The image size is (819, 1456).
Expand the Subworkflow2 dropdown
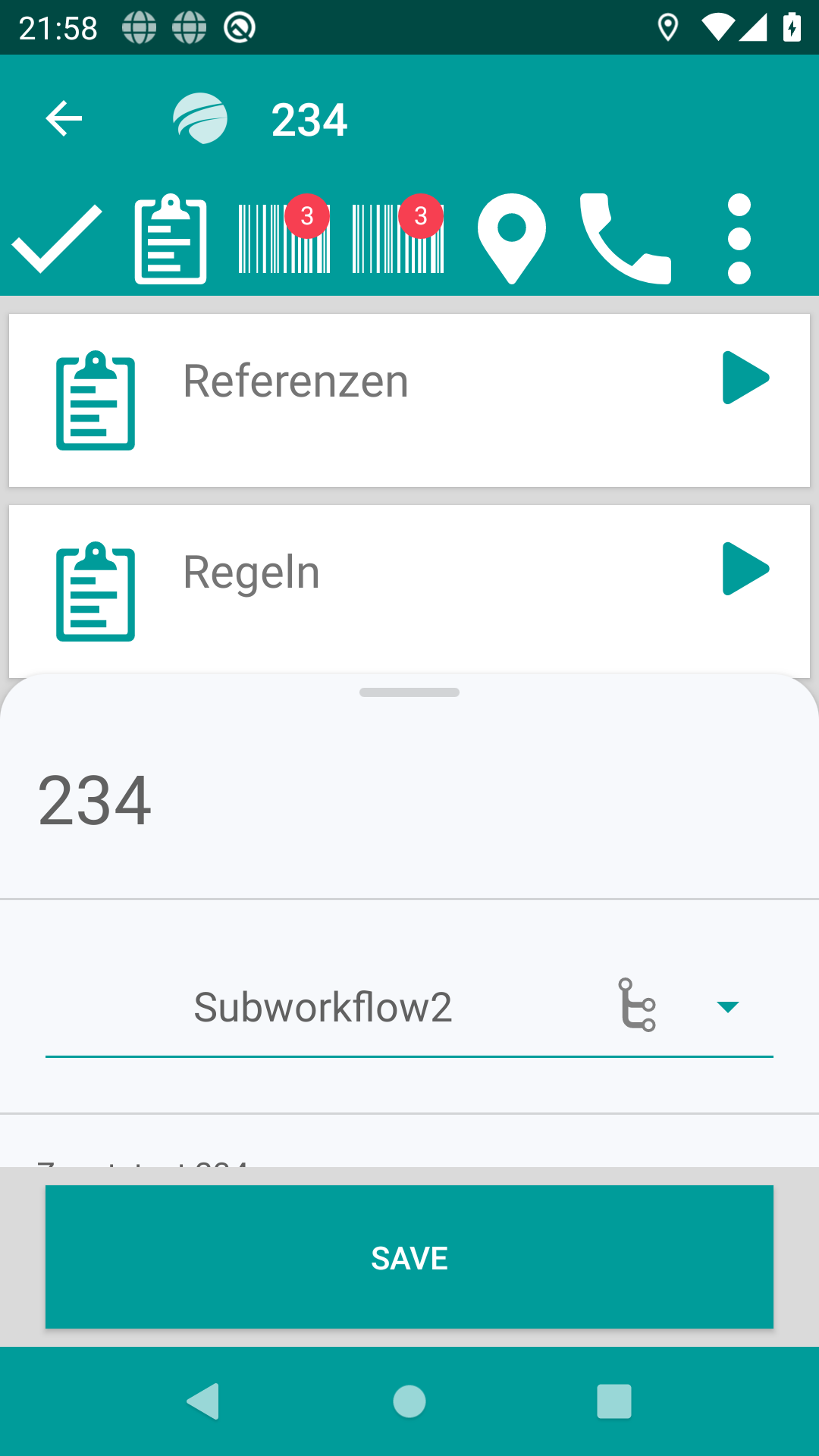point(726,1007)
